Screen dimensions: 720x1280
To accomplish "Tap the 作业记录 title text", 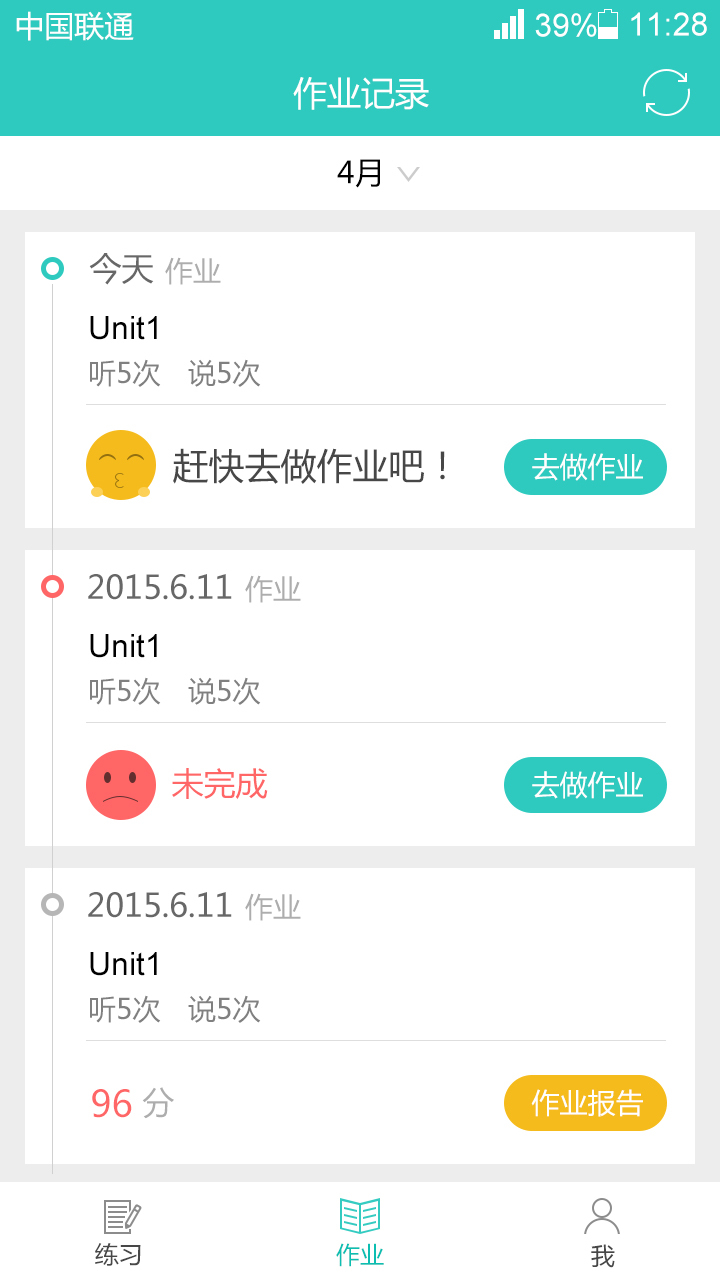I will coord(360,93).
